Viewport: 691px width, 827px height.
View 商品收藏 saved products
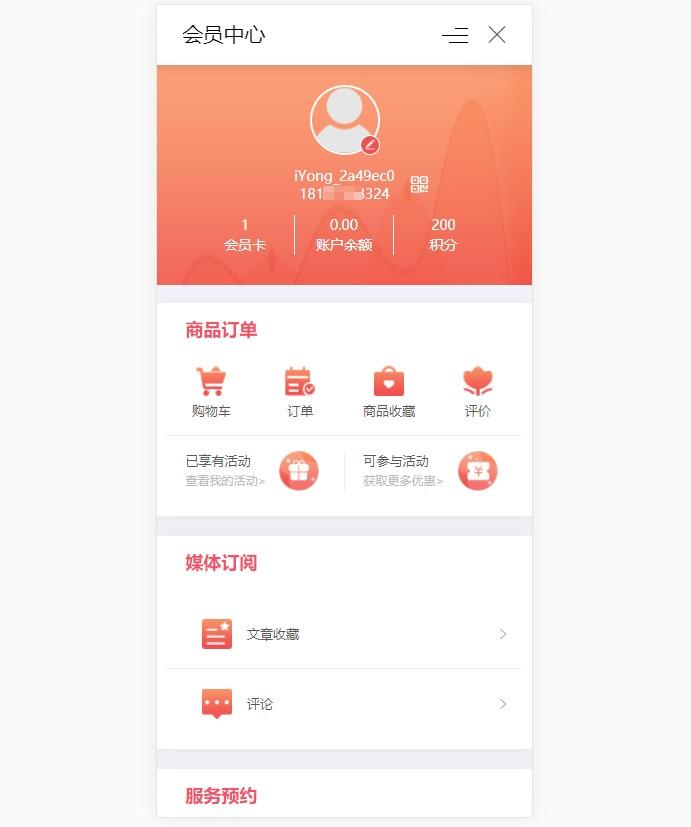[389, 392]
